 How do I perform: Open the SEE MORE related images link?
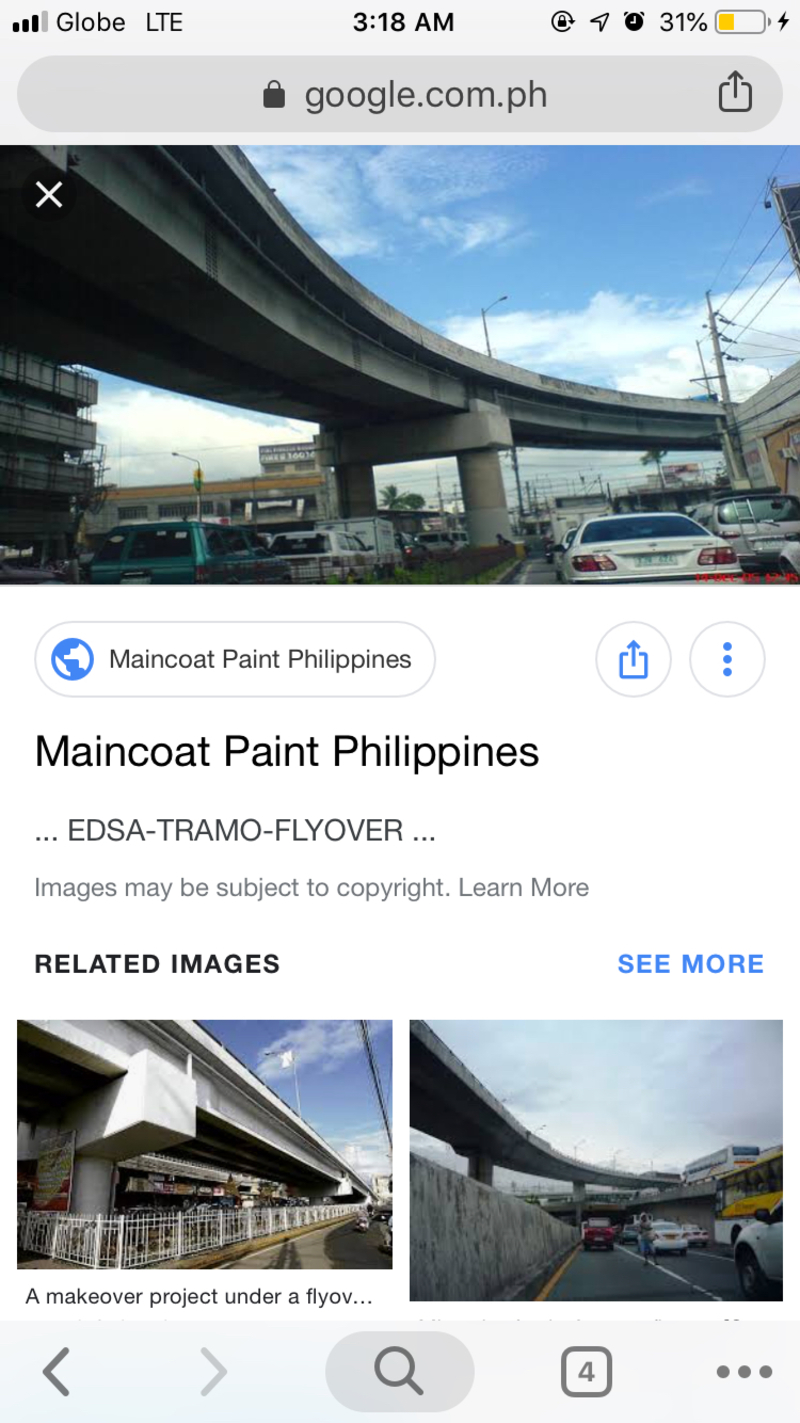690,963
